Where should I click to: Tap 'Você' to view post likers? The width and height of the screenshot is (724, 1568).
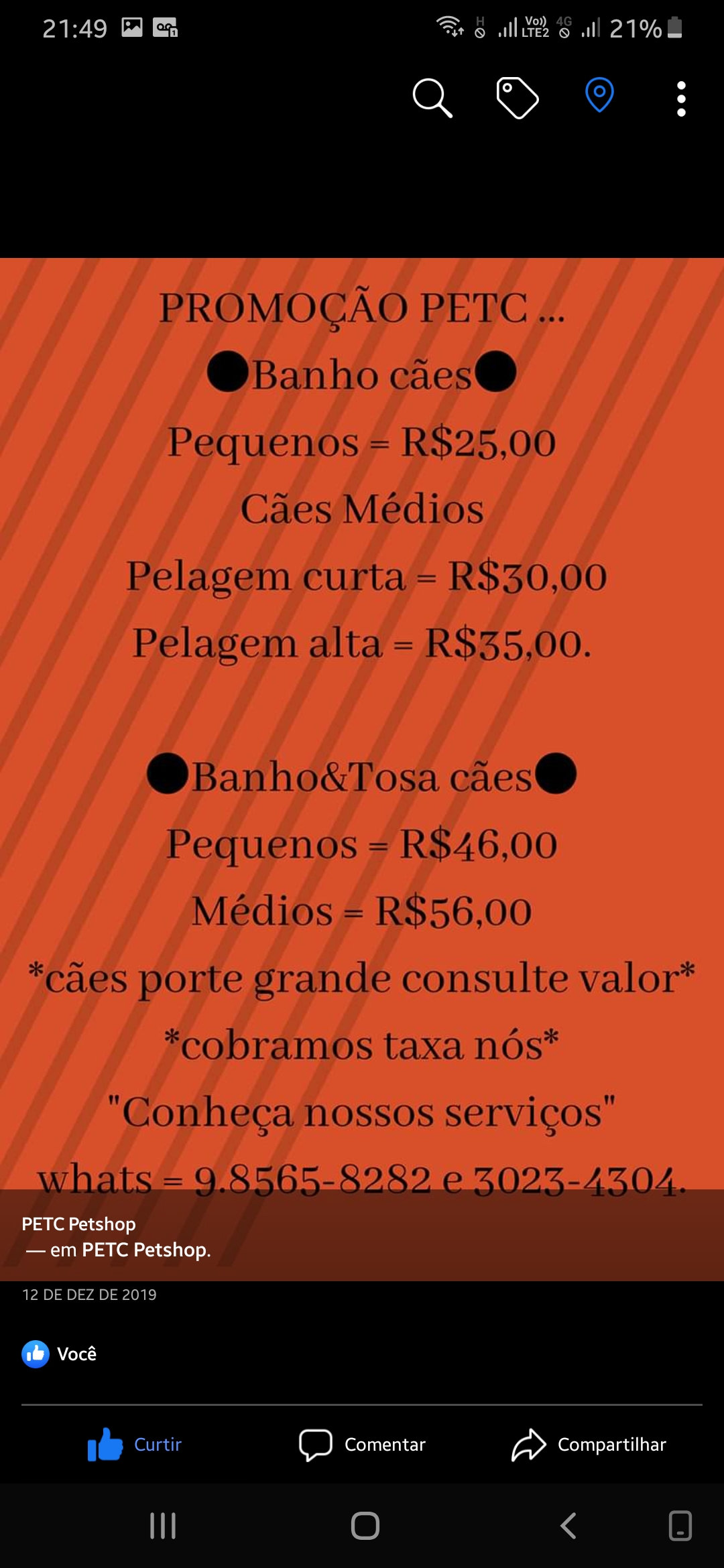76,1353
